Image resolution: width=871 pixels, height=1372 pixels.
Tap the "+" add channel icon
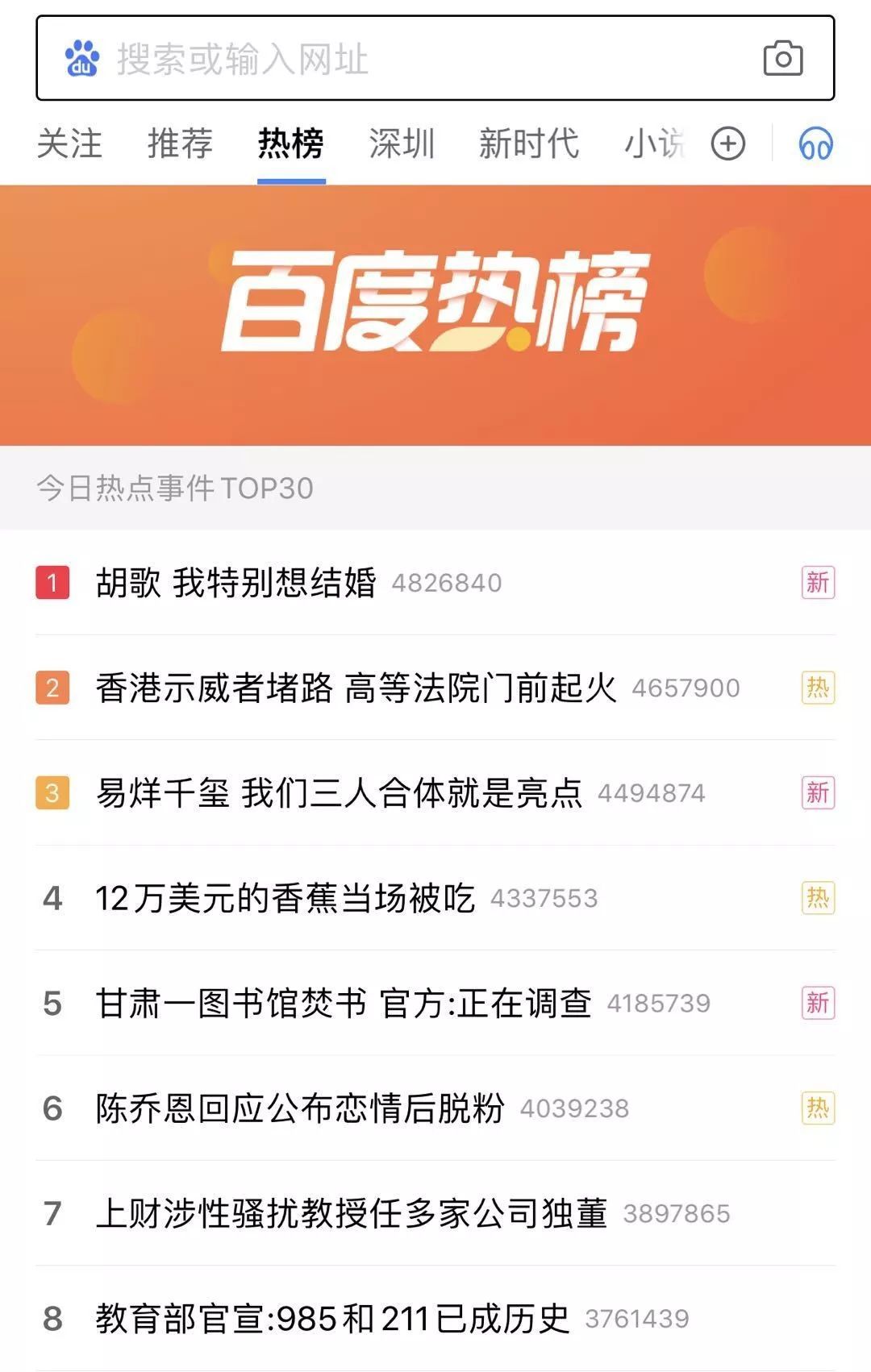coord(727,143)
